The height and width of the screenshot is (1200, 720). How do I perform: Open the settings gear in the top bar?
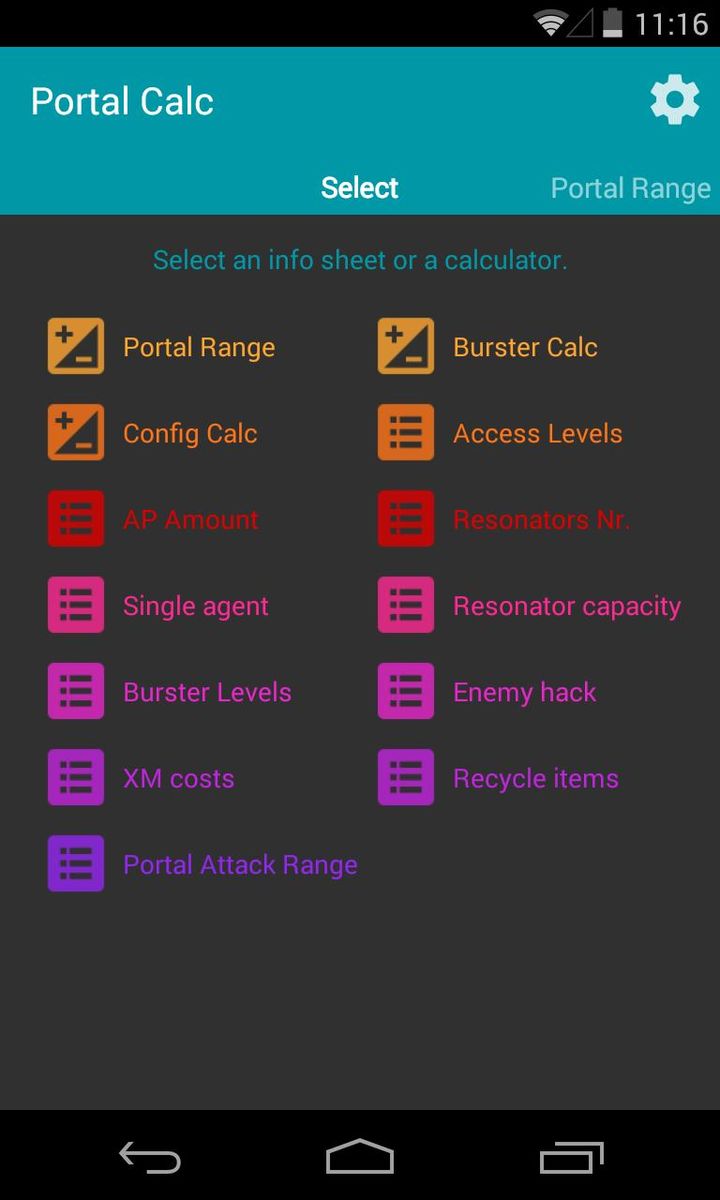click(x=674, y=99)
